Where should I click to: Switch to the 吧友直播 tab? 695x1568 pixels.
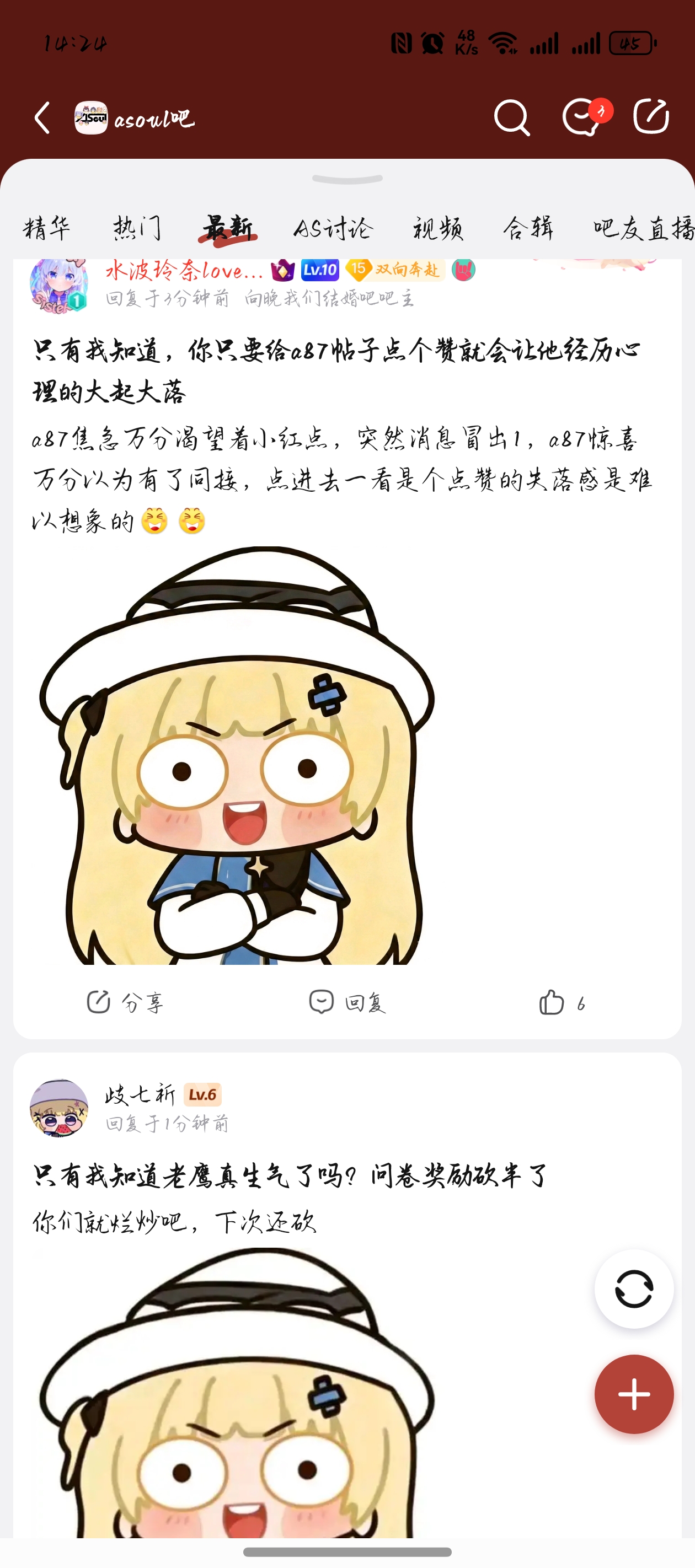point(644,228)
